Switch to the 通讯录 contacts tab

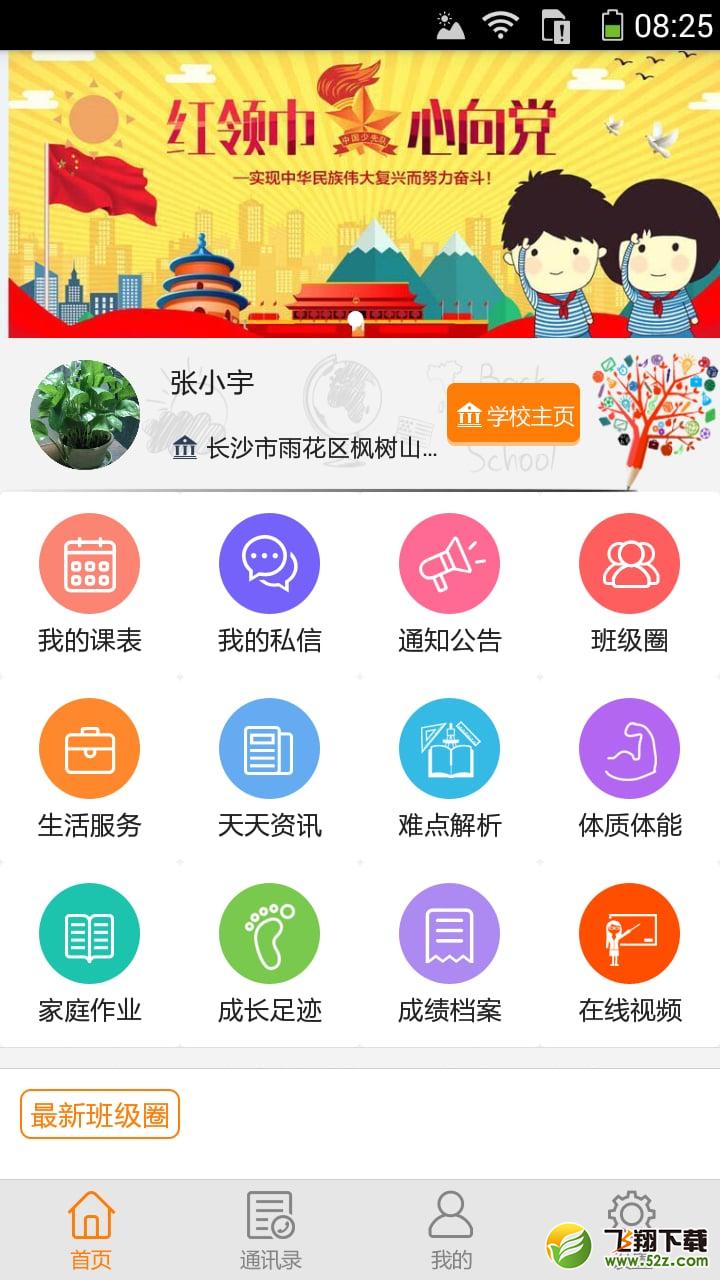click(270, 1230)
